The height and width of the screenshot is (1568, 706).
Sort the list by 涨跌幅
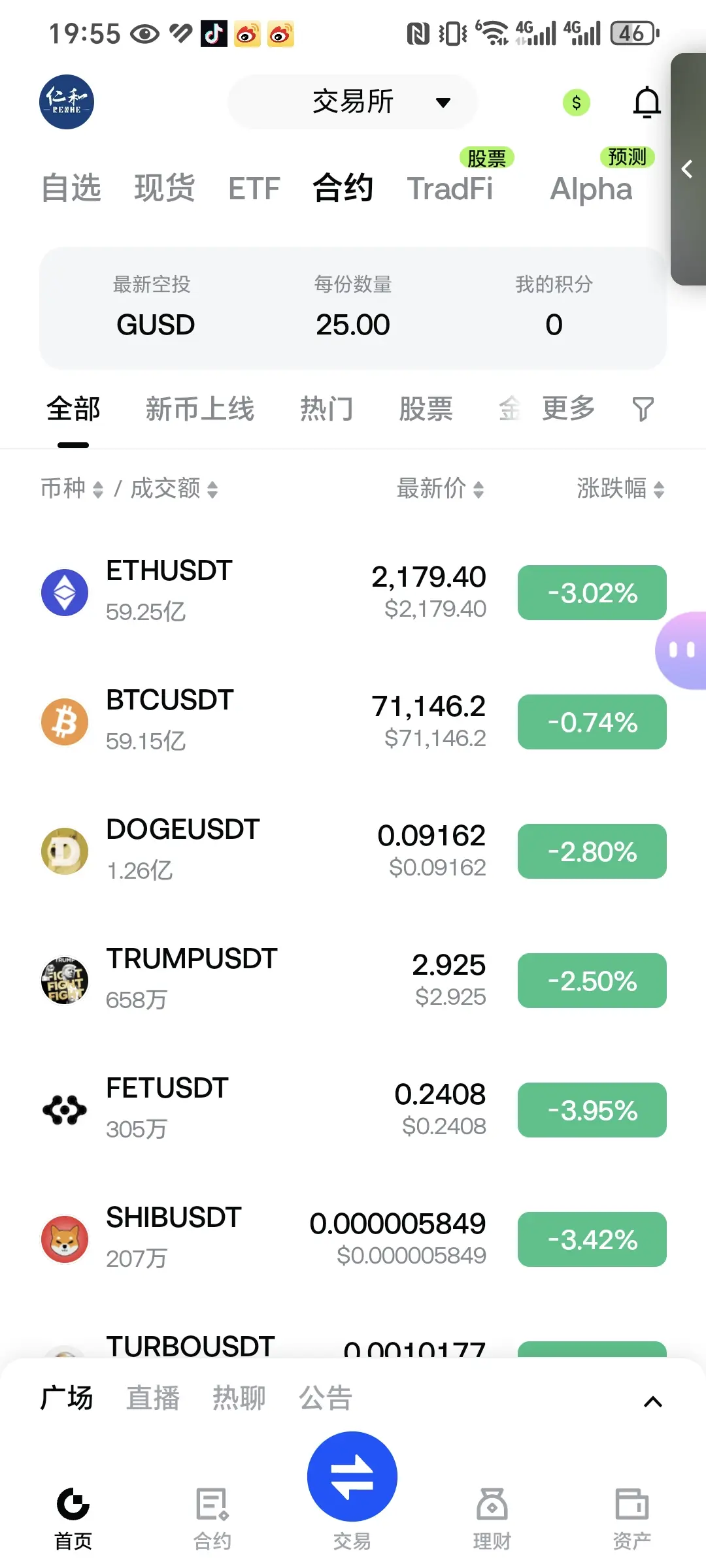(620, 489)
